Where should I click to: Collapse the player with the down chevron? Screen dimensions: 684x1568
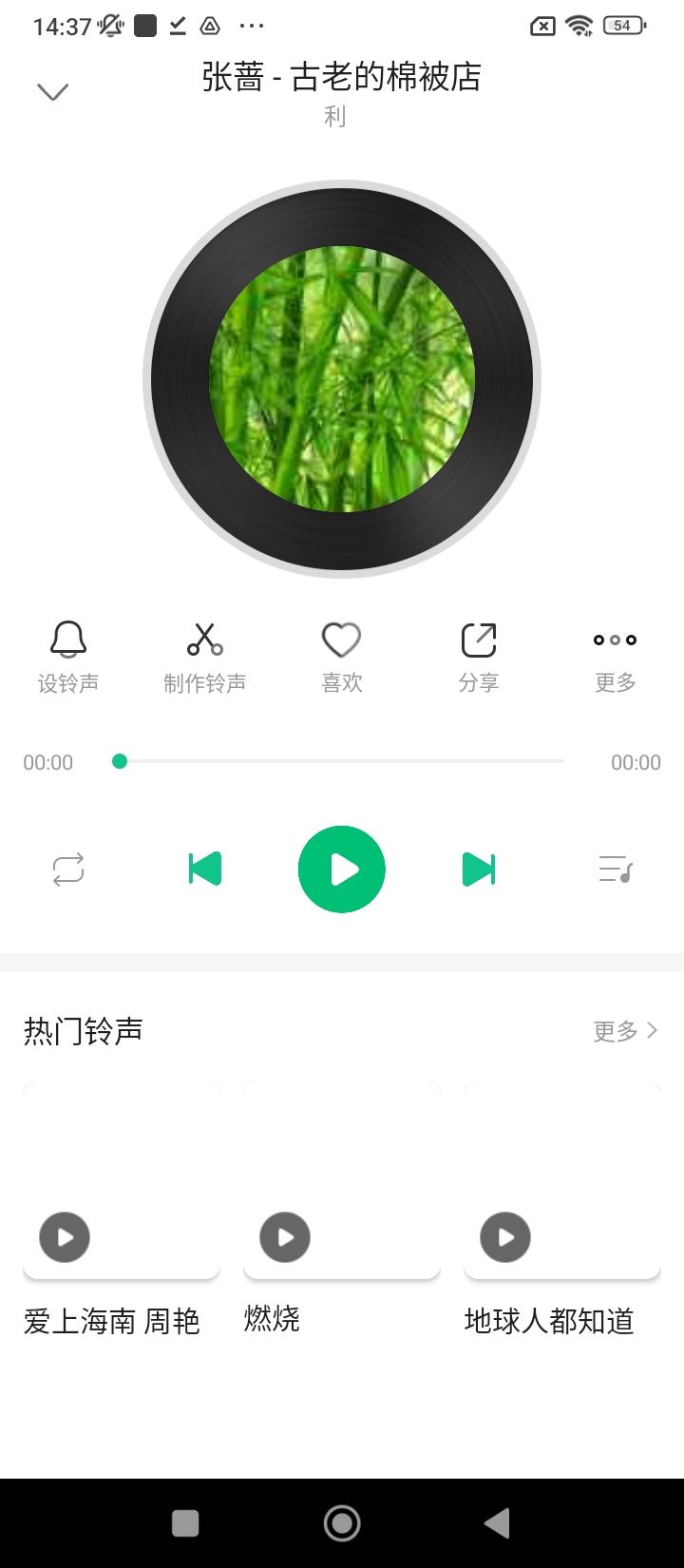tap(52, 91)
